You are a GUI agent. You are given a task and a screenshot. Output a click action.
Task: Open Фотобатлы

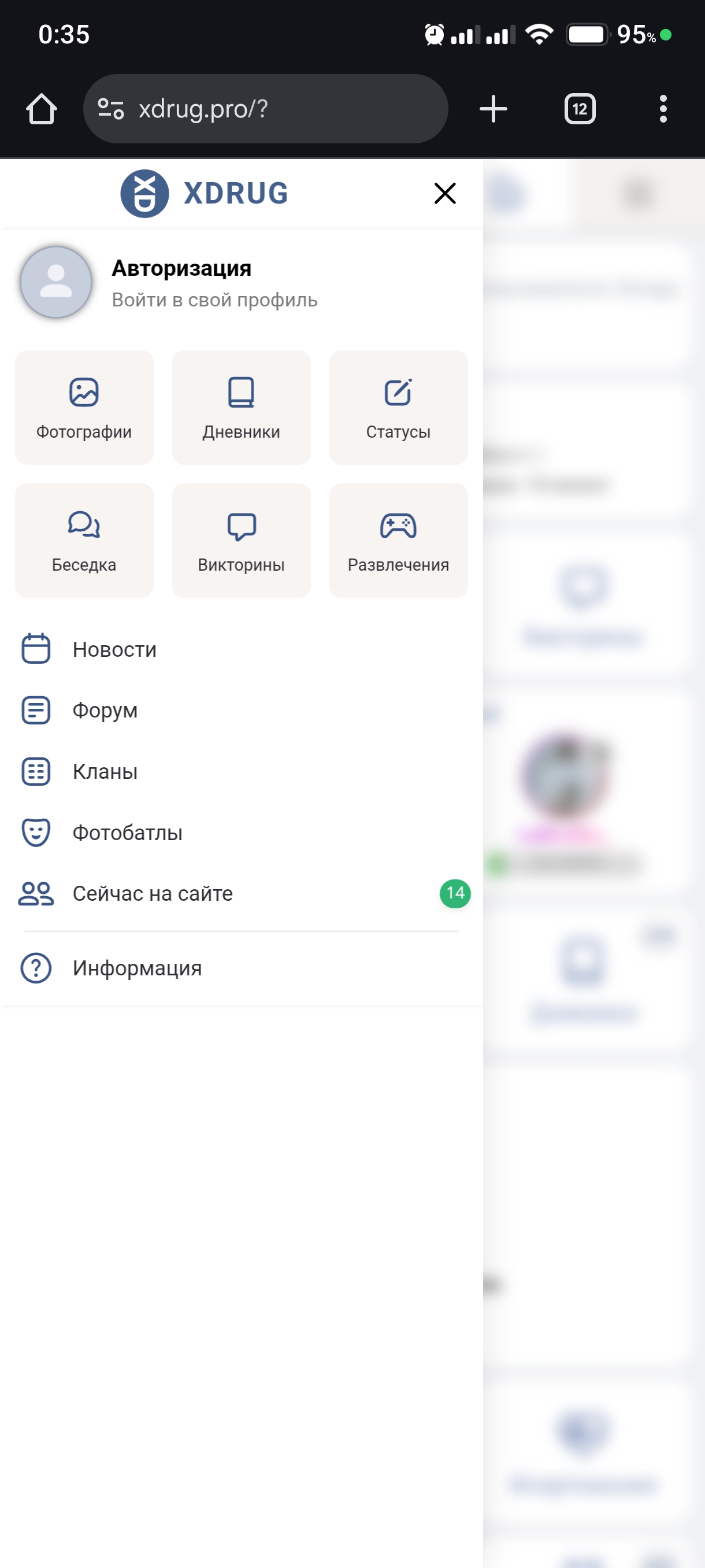tap(241, 833)
